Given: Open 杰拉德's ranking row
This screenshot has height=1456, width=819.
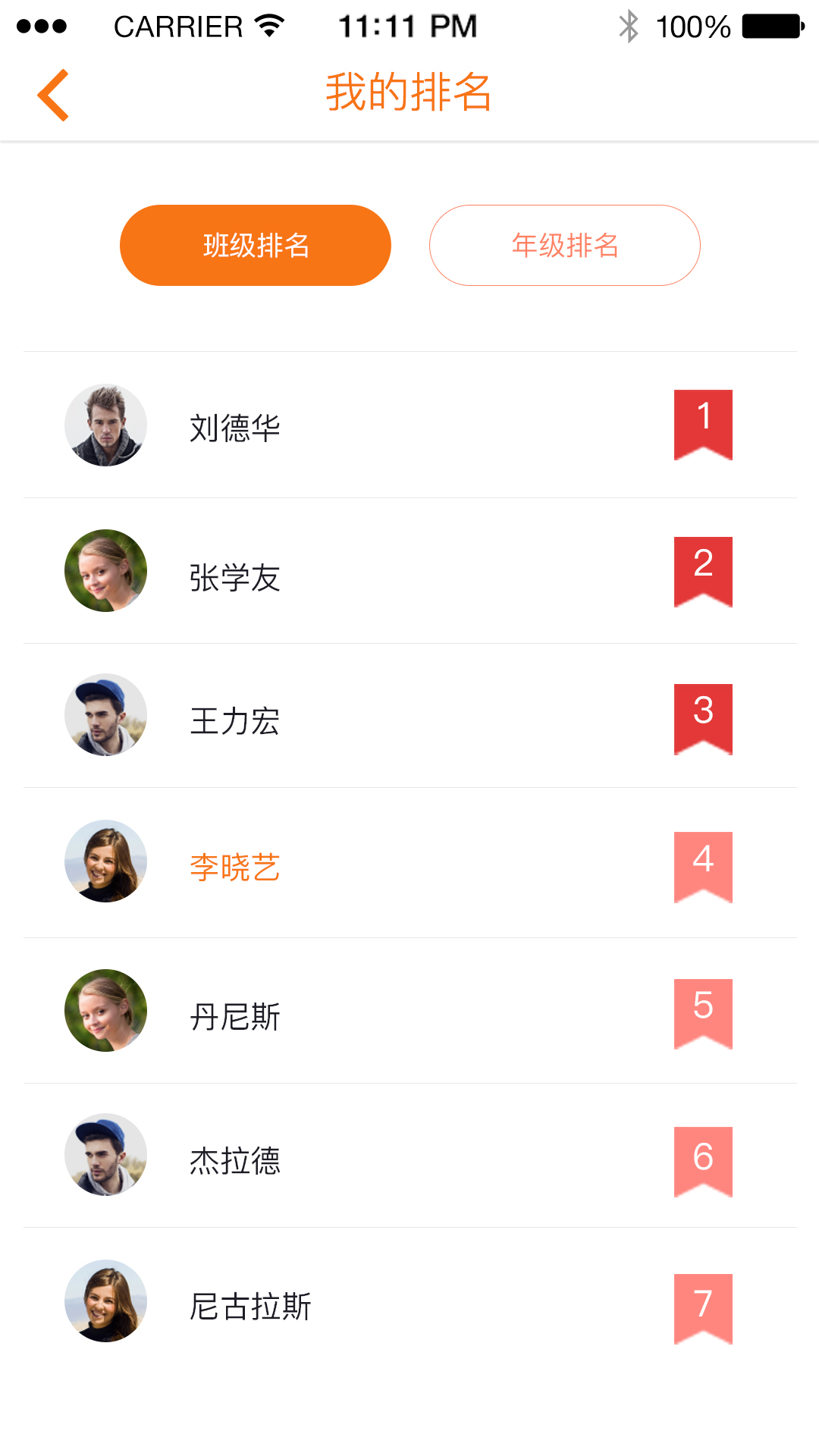Looking at the screenshot, I should point(409,1156).
